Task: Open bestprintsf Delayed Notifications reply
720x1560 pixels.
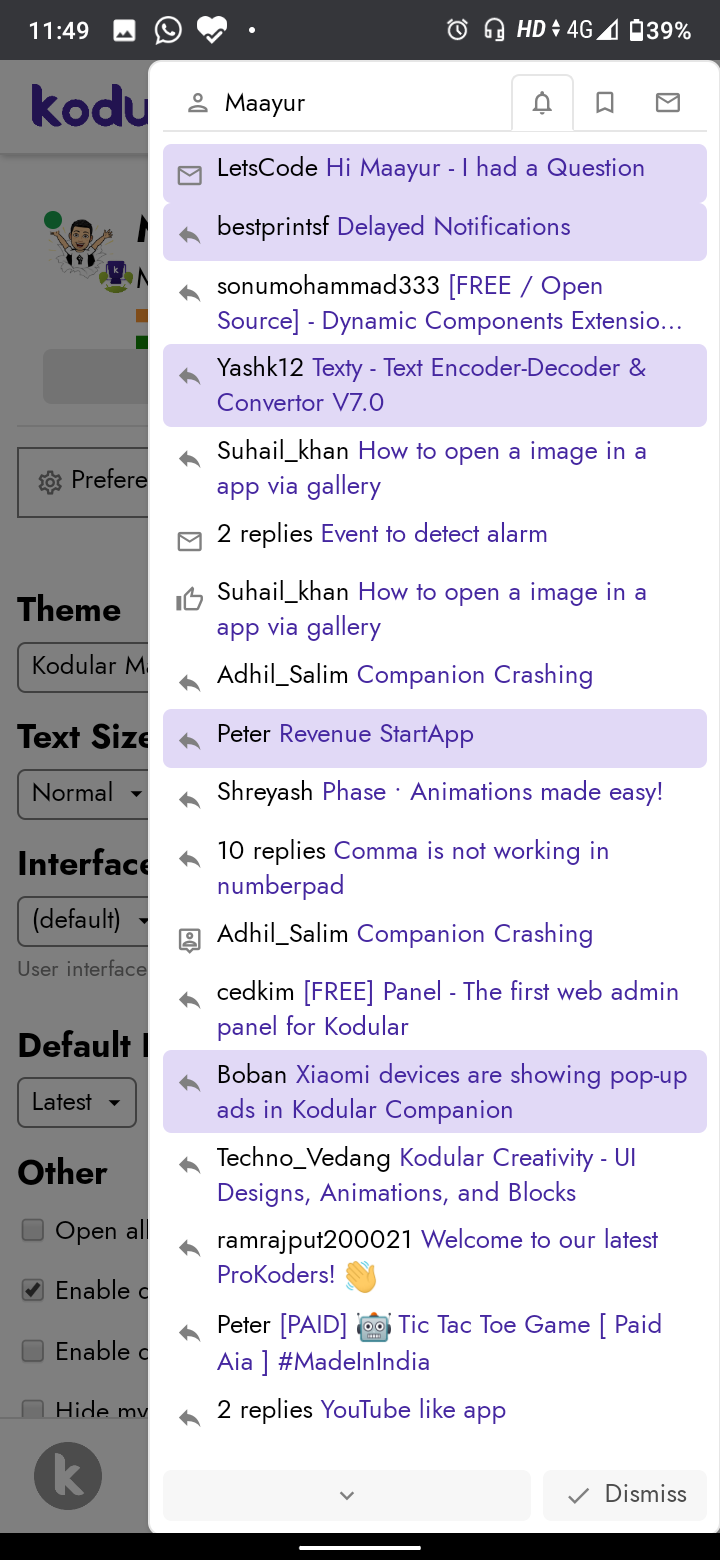Action: click(434, 228)
